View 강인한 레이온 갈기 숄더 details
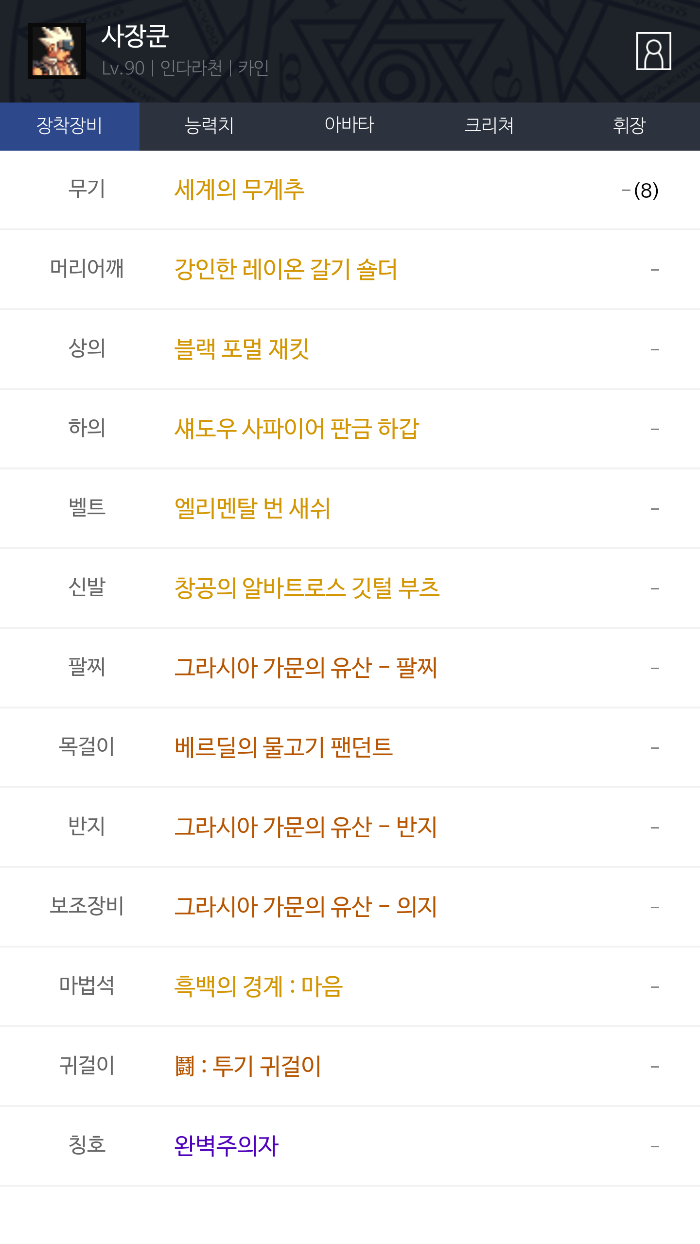 [x=286, y=269]
